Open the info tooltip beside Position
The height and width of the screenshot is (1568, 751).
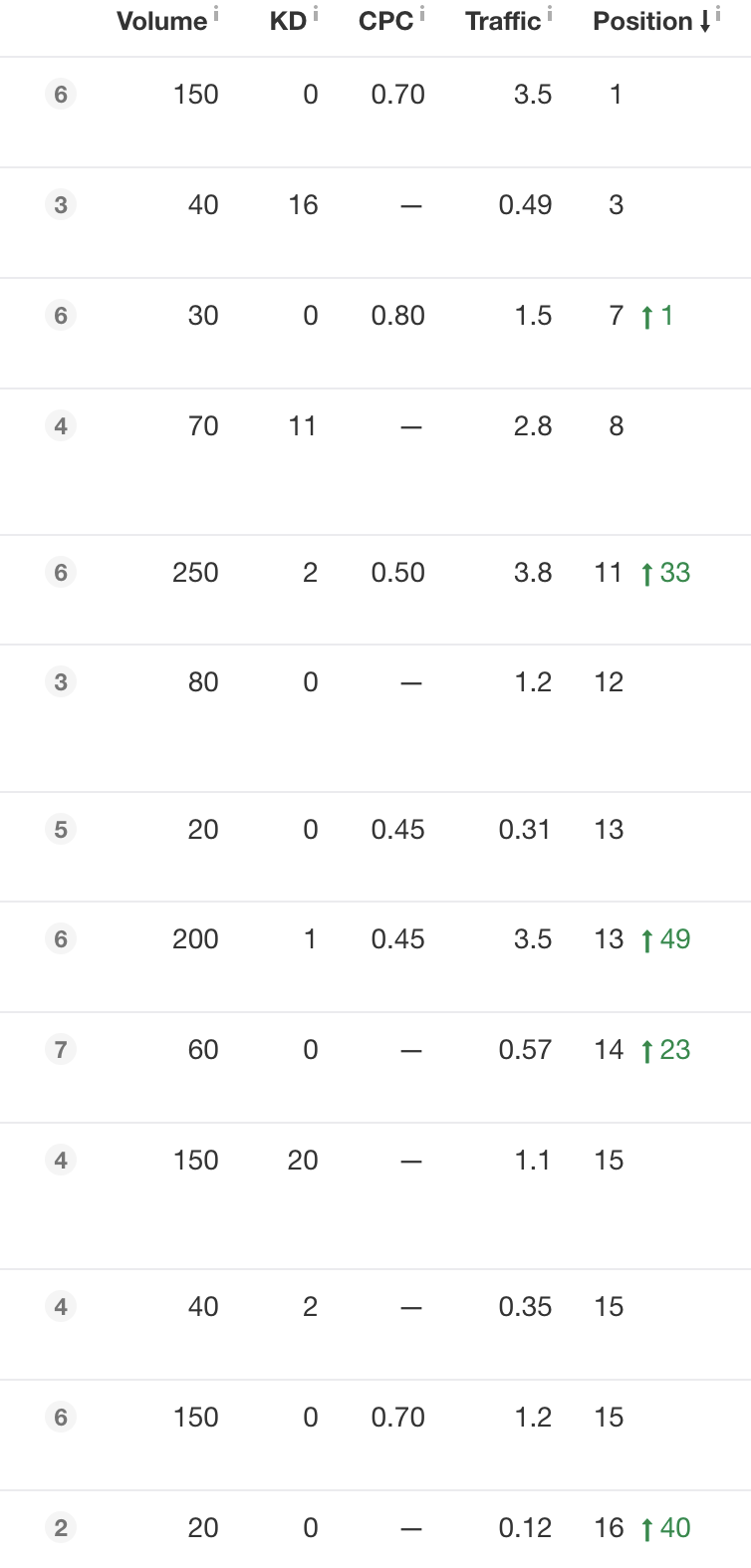point(718,14)
